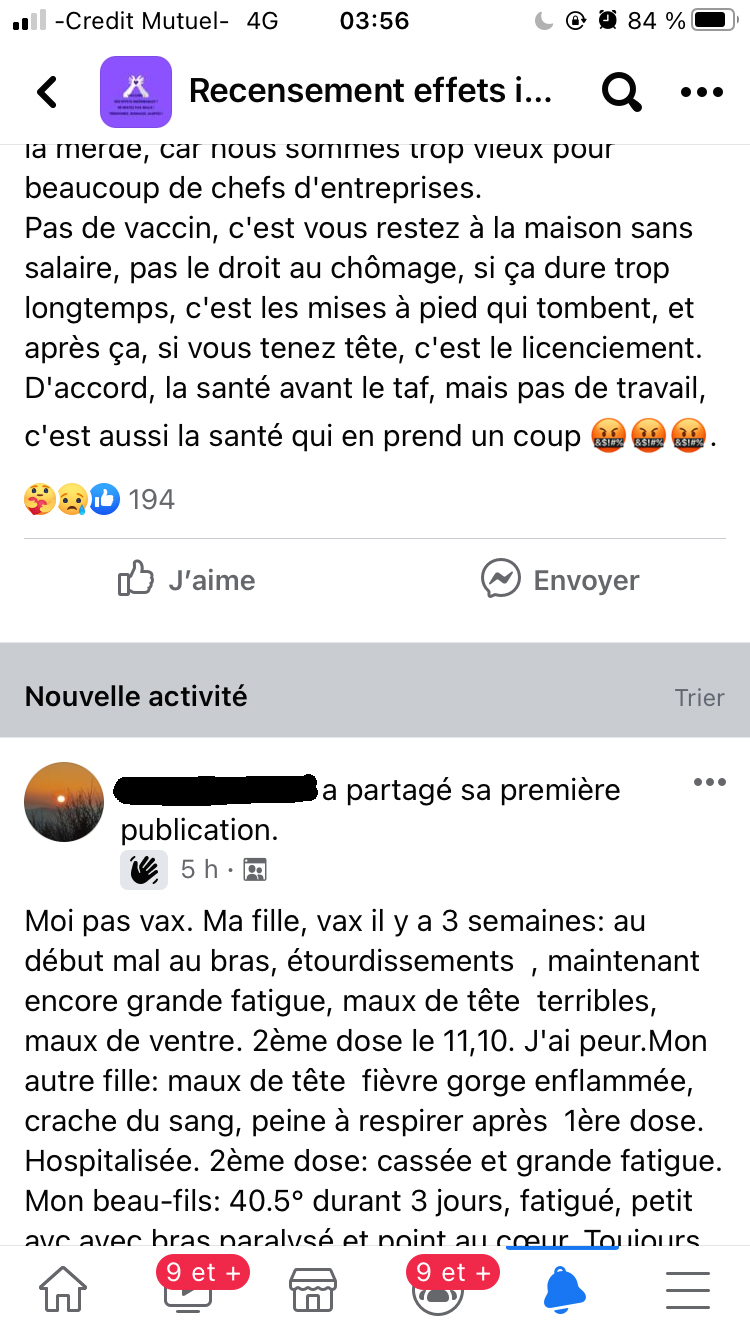Image resolution: width=750 pixels, height=1334 pixels.
Task: Open the hamburger menu tab
Action: pyautogui.click(x=688, y=1290)
